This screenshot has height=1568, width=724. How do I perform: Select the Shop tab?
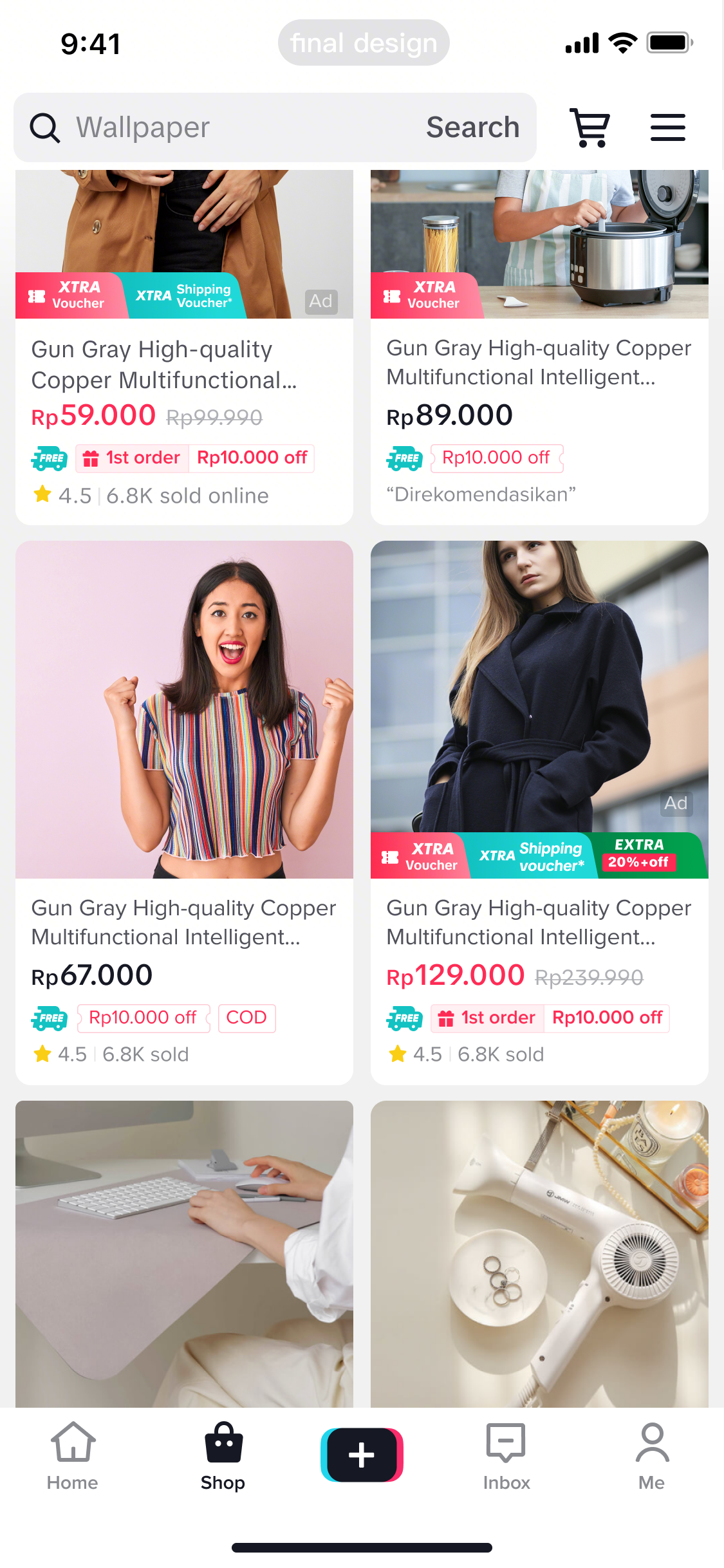[x=223, y=1456]
